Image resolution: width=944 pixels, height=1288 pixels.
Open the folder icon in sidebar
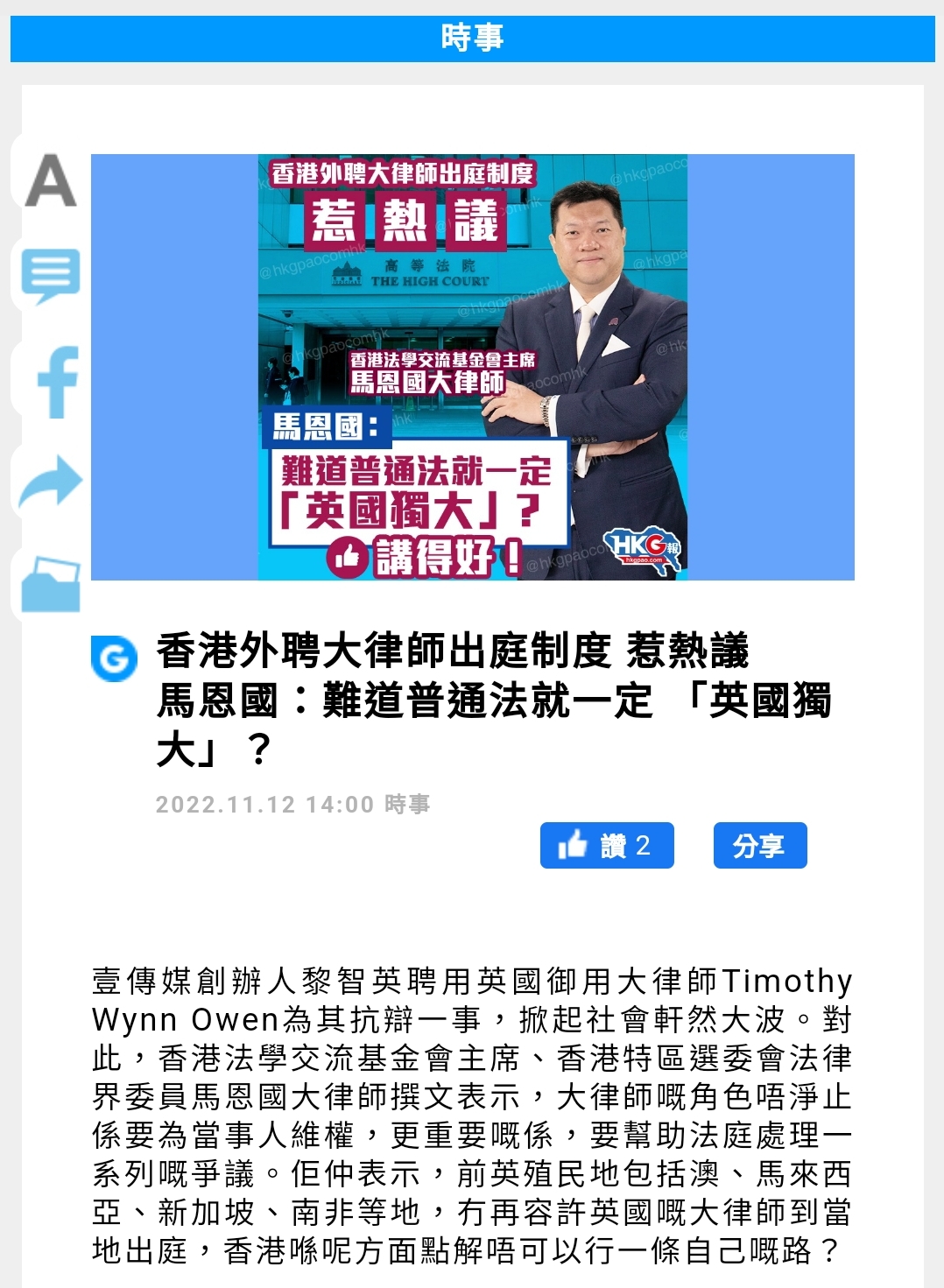coord(51,584)
